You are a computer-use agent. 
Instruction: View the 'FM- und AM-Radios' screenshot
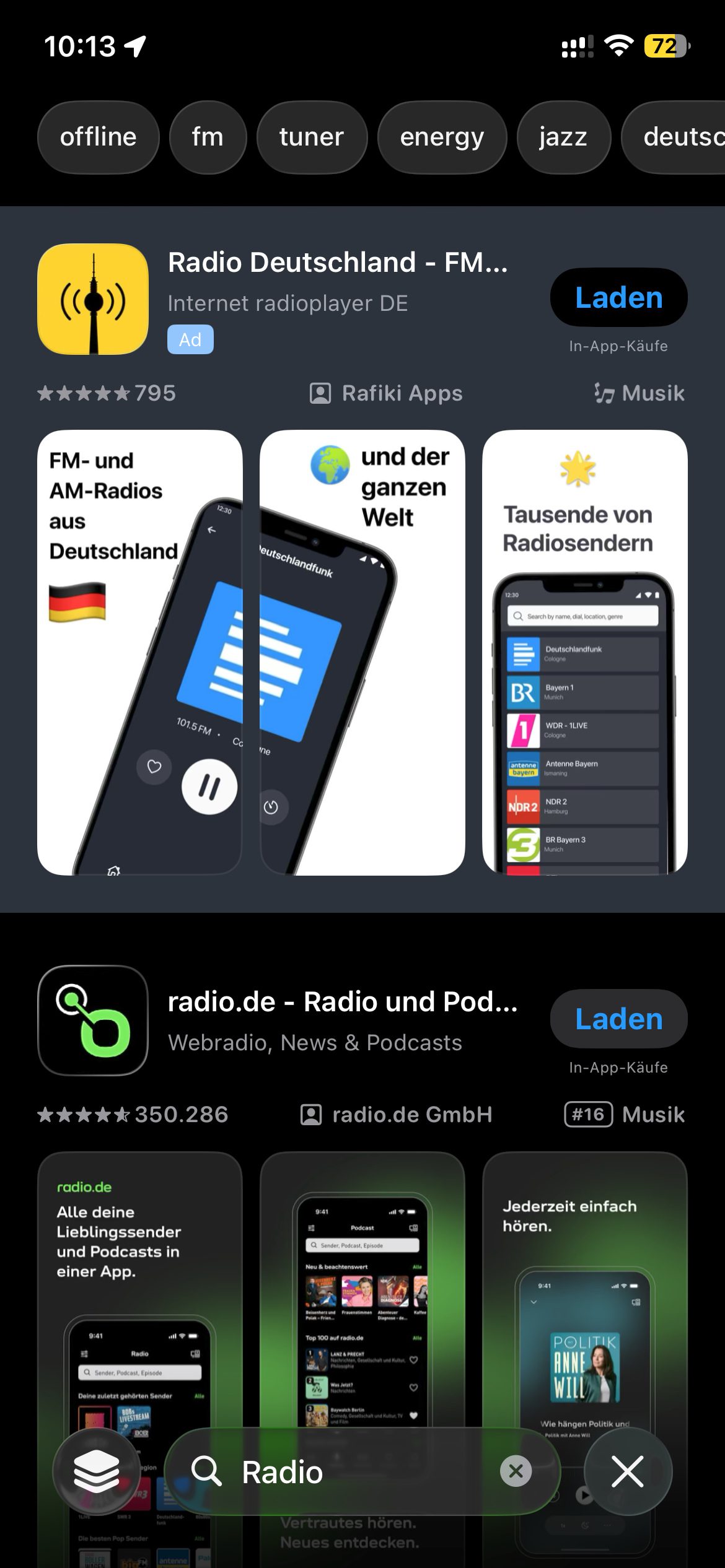[x=139, y=652]
